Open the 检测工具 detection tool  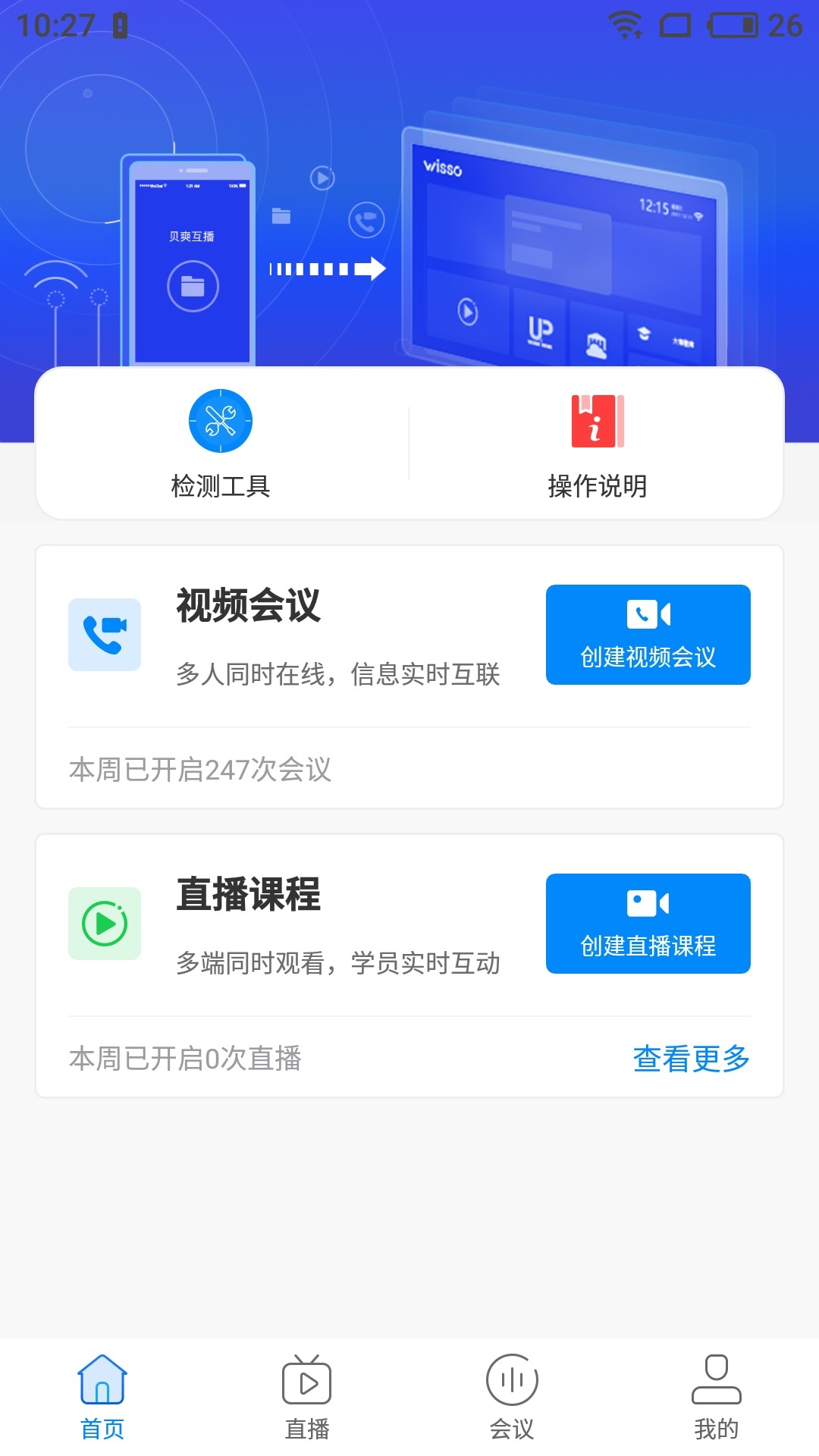(221, 444)
